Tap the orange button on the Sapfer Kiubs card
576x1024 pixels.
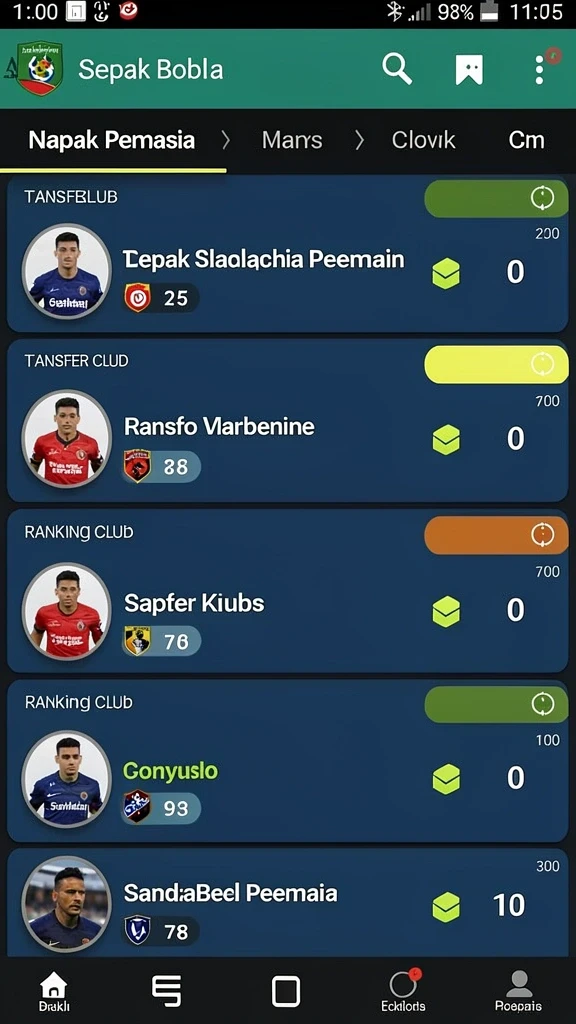click(496, 536)
